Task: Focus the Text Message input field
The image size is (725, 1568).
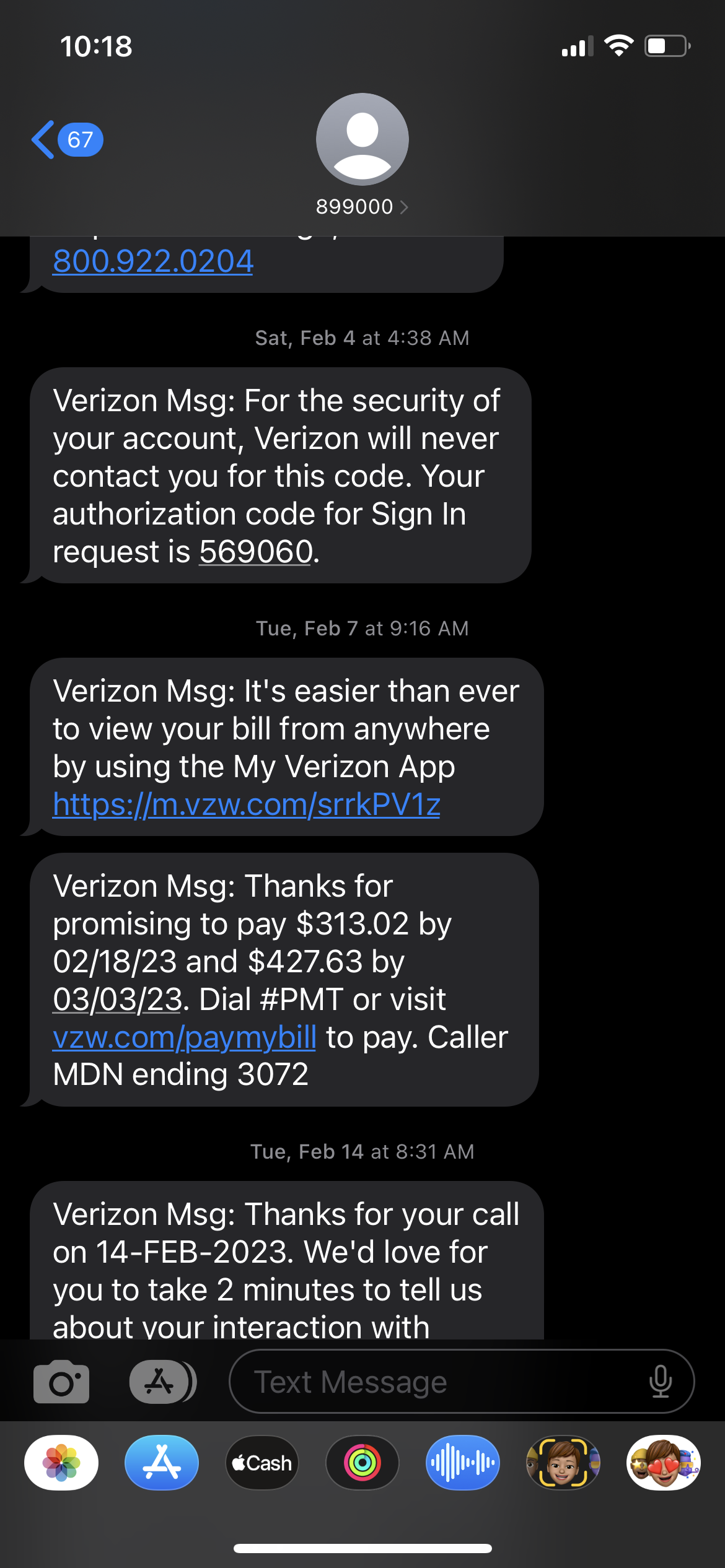Action: pyautogui.click(x=434, y=1382)
